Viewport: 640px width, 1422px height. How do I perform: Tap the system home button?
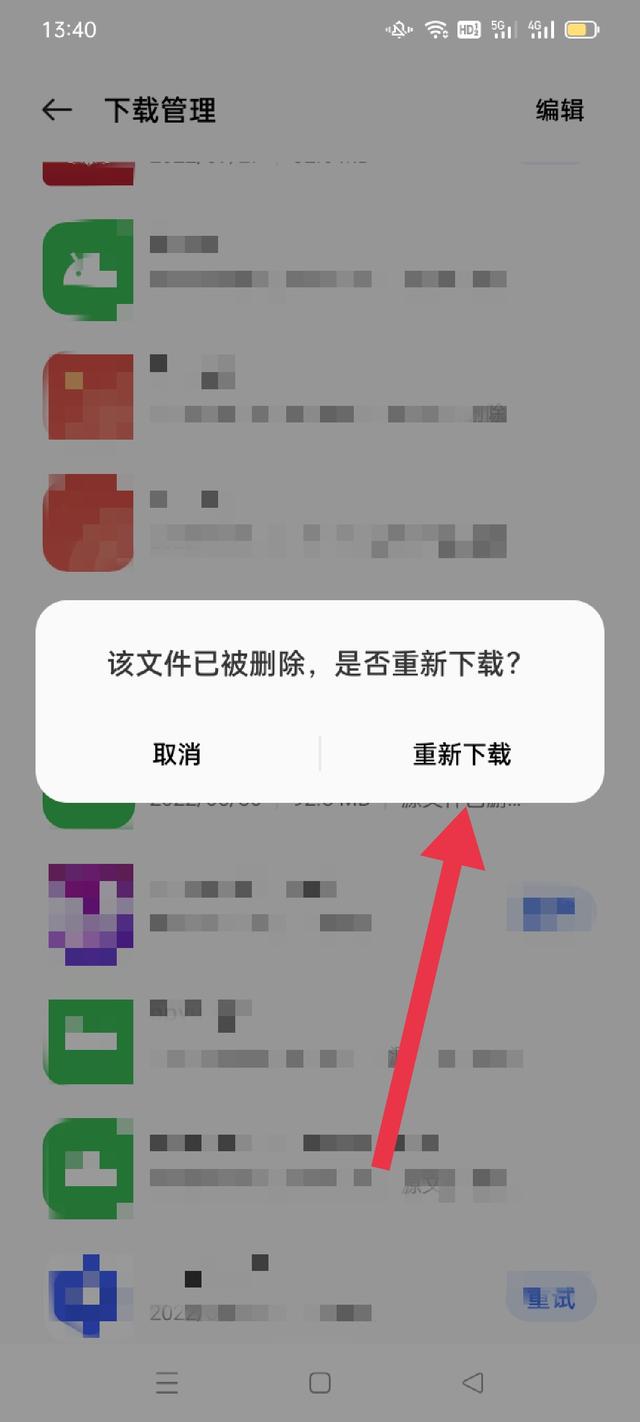[320, 1382]
